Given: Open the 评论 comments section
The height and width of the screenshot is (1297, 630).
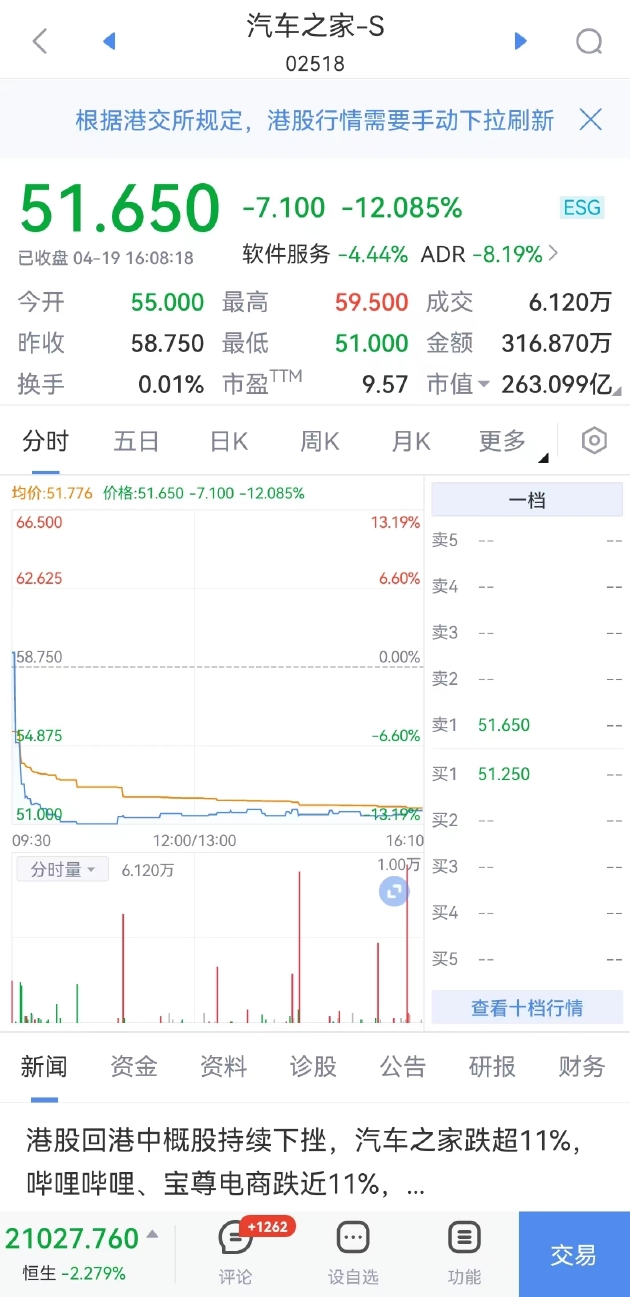Looking at the screenshot, I should pyautogui.click(x=236, y=1253).
